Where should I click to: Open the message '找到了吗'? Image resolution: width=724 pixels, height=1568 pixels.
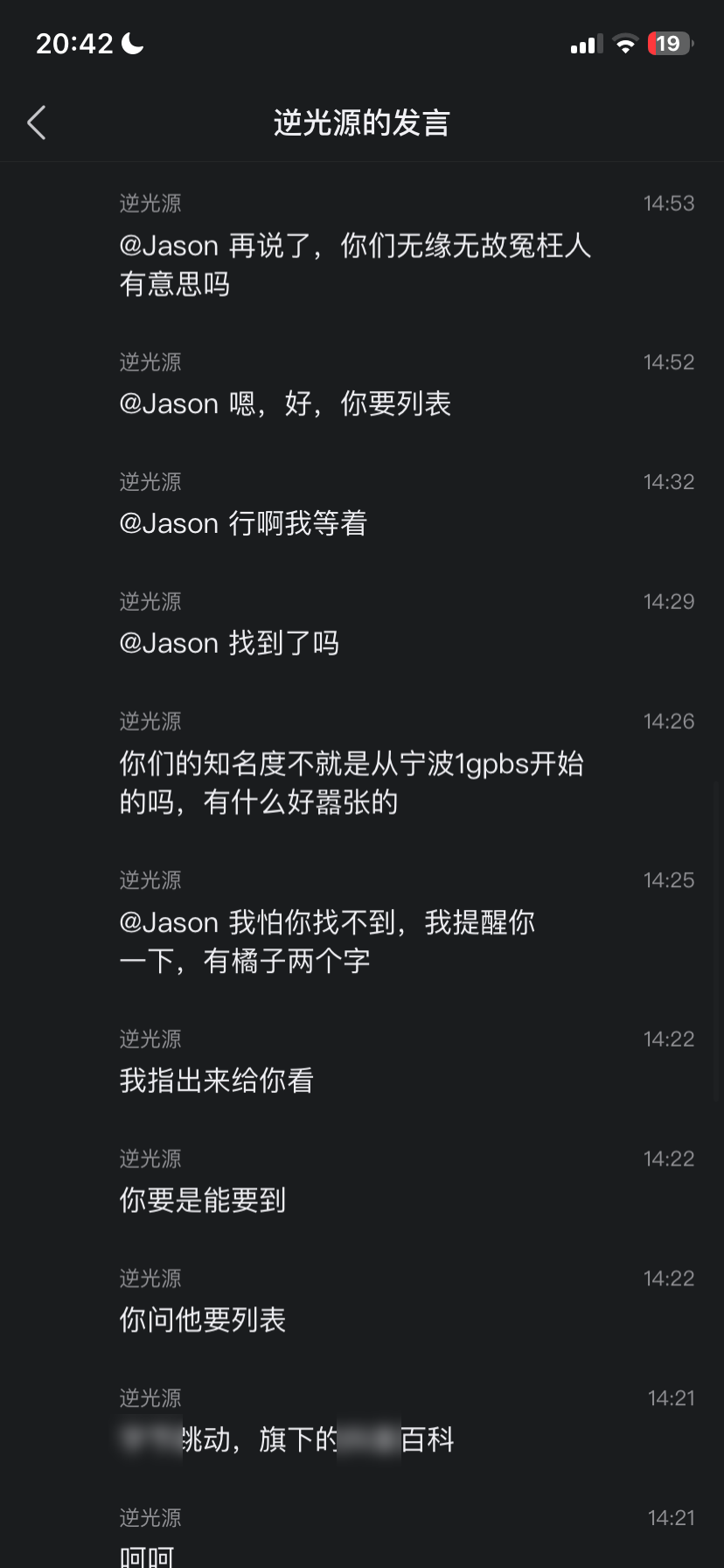229,644
